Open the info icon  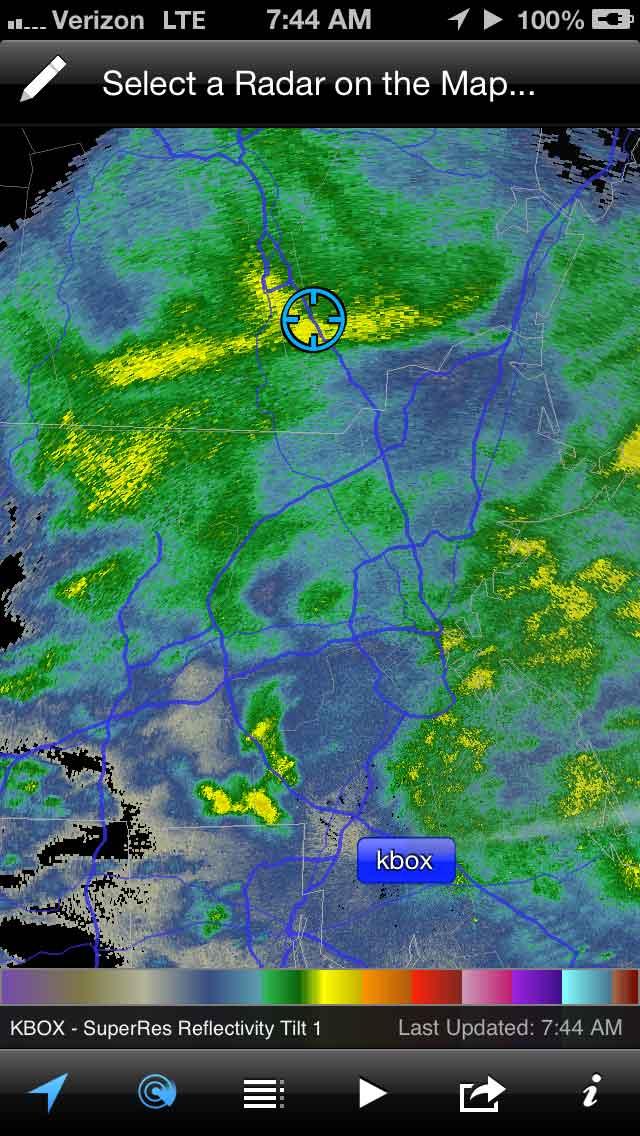(592, 1091)
